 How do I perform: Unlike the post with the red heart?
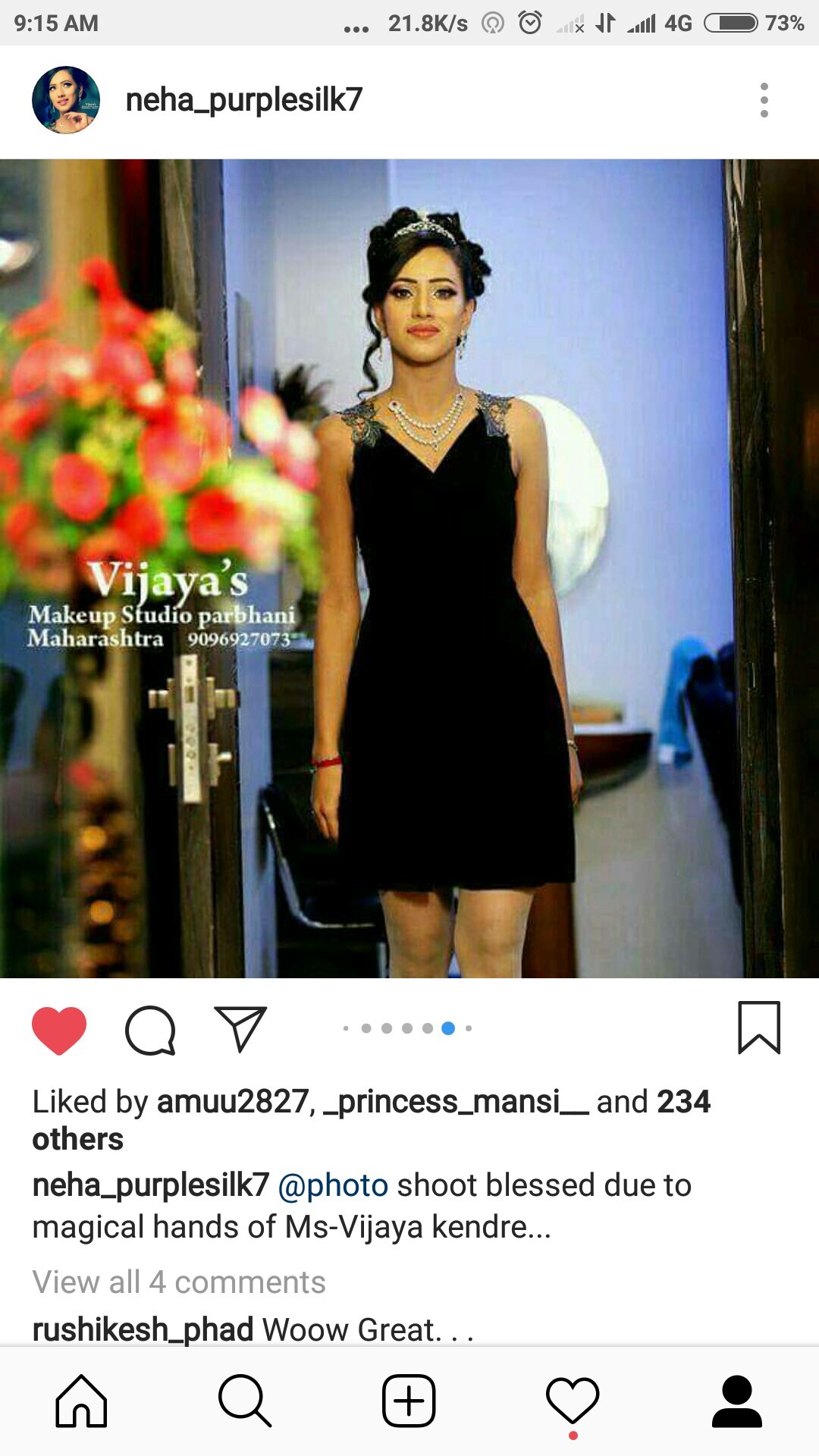pos(59,1030)
